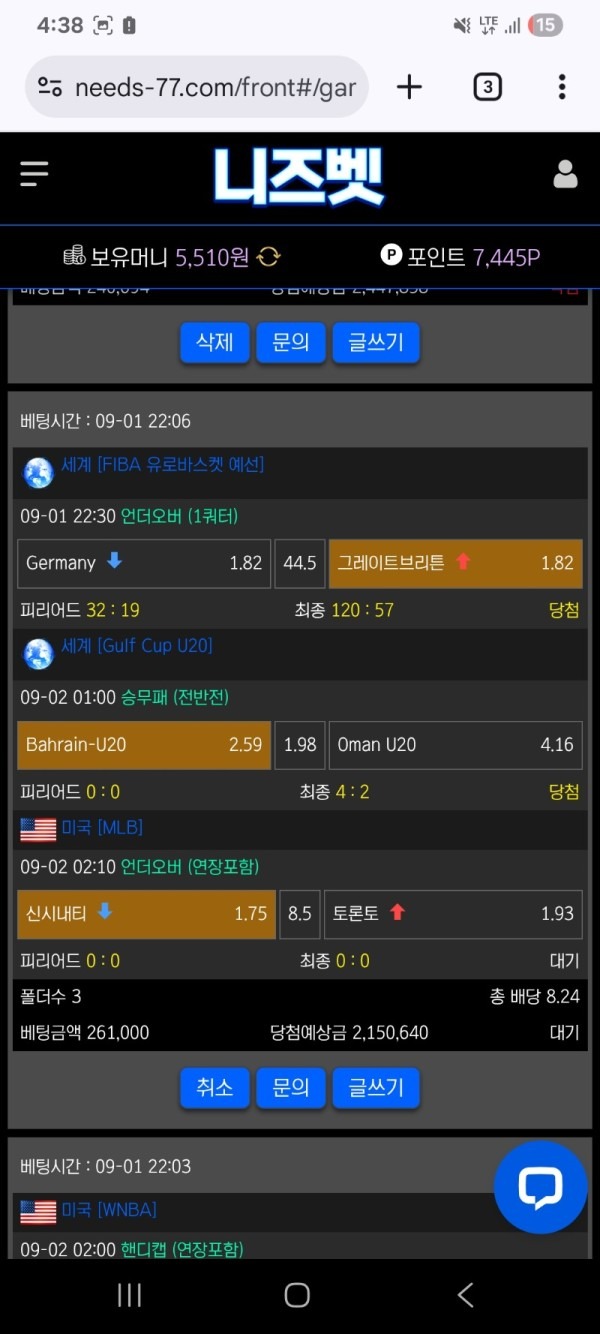Open a new browser tab

tap(409, 87)
